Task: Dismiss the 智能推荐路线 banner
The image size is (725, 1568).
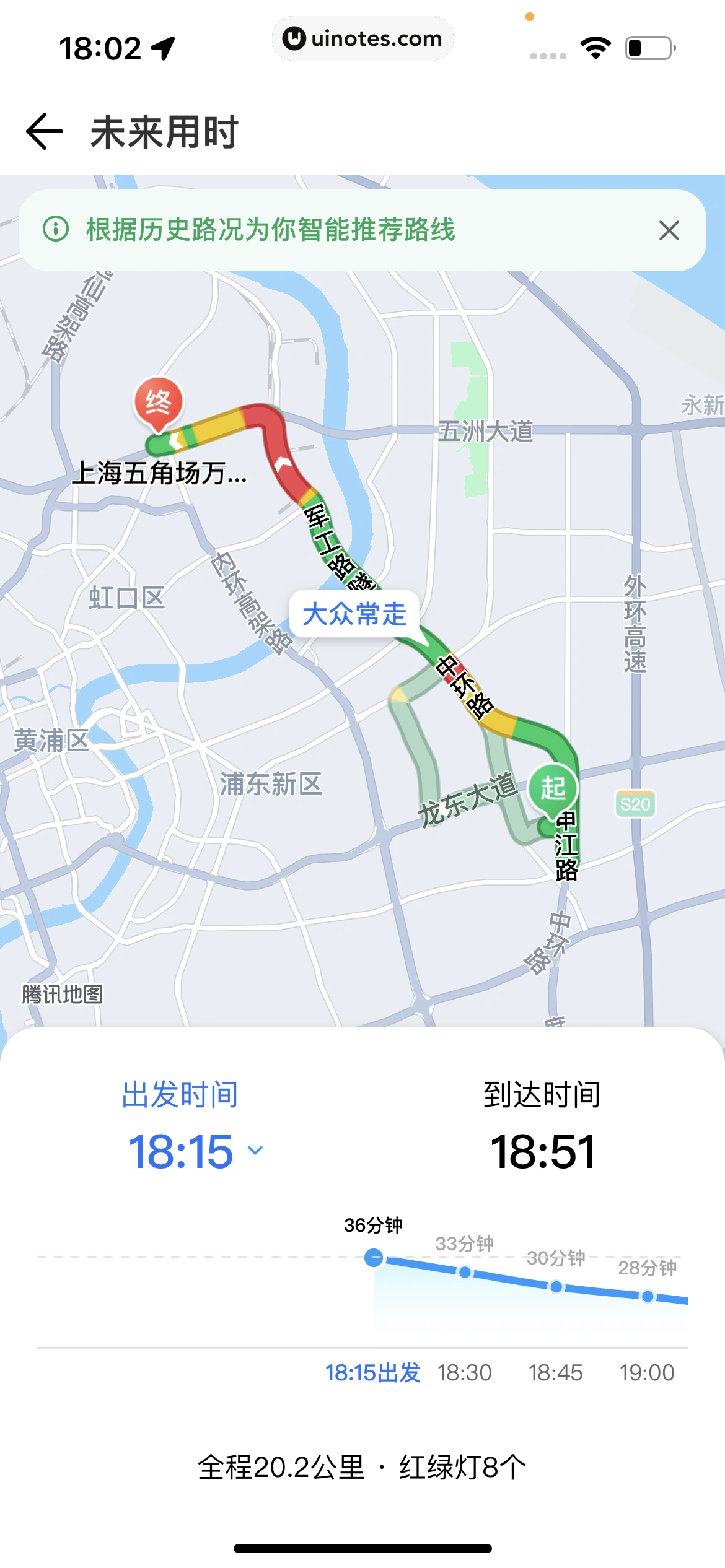Action: coord(669,230)
